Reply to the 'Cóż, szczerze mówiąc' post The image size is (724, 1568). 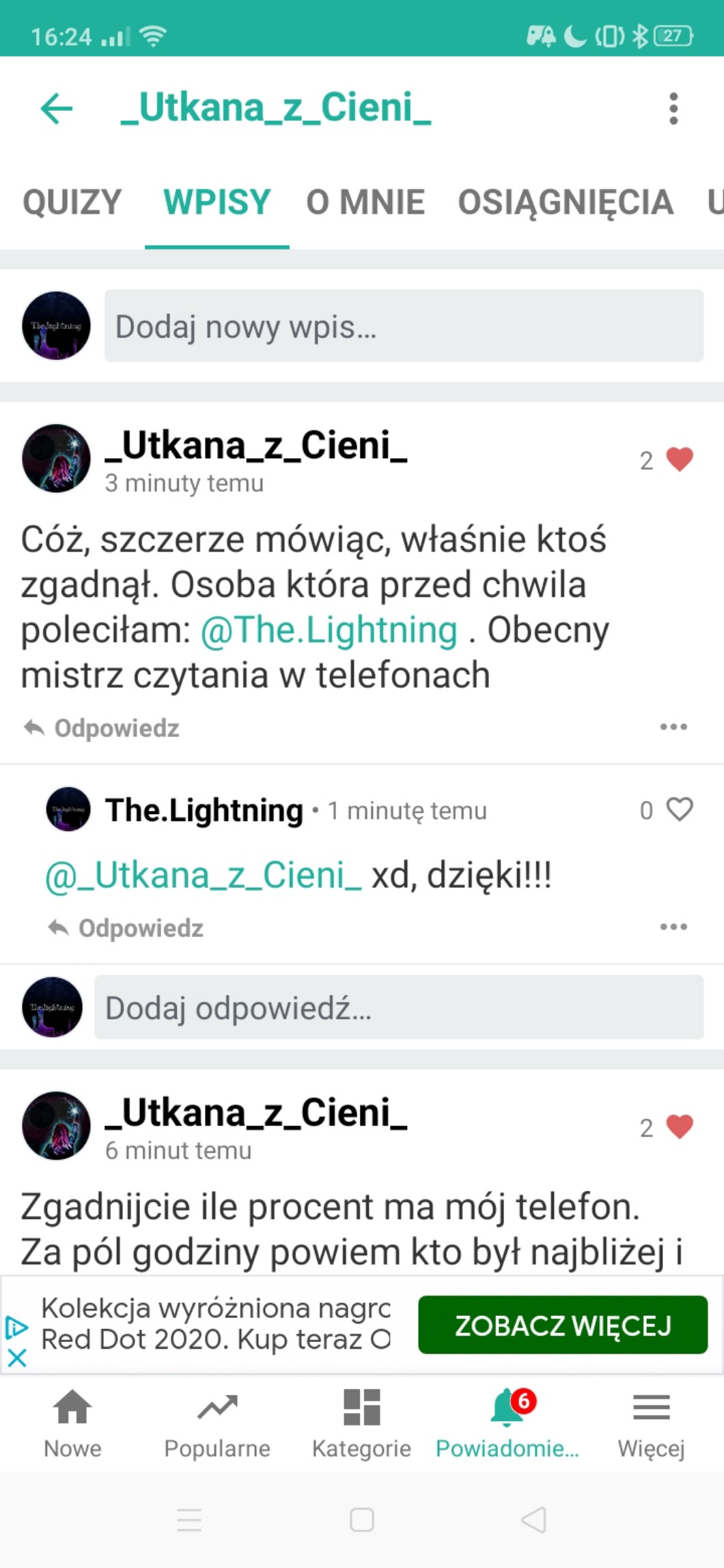point(102,728)
